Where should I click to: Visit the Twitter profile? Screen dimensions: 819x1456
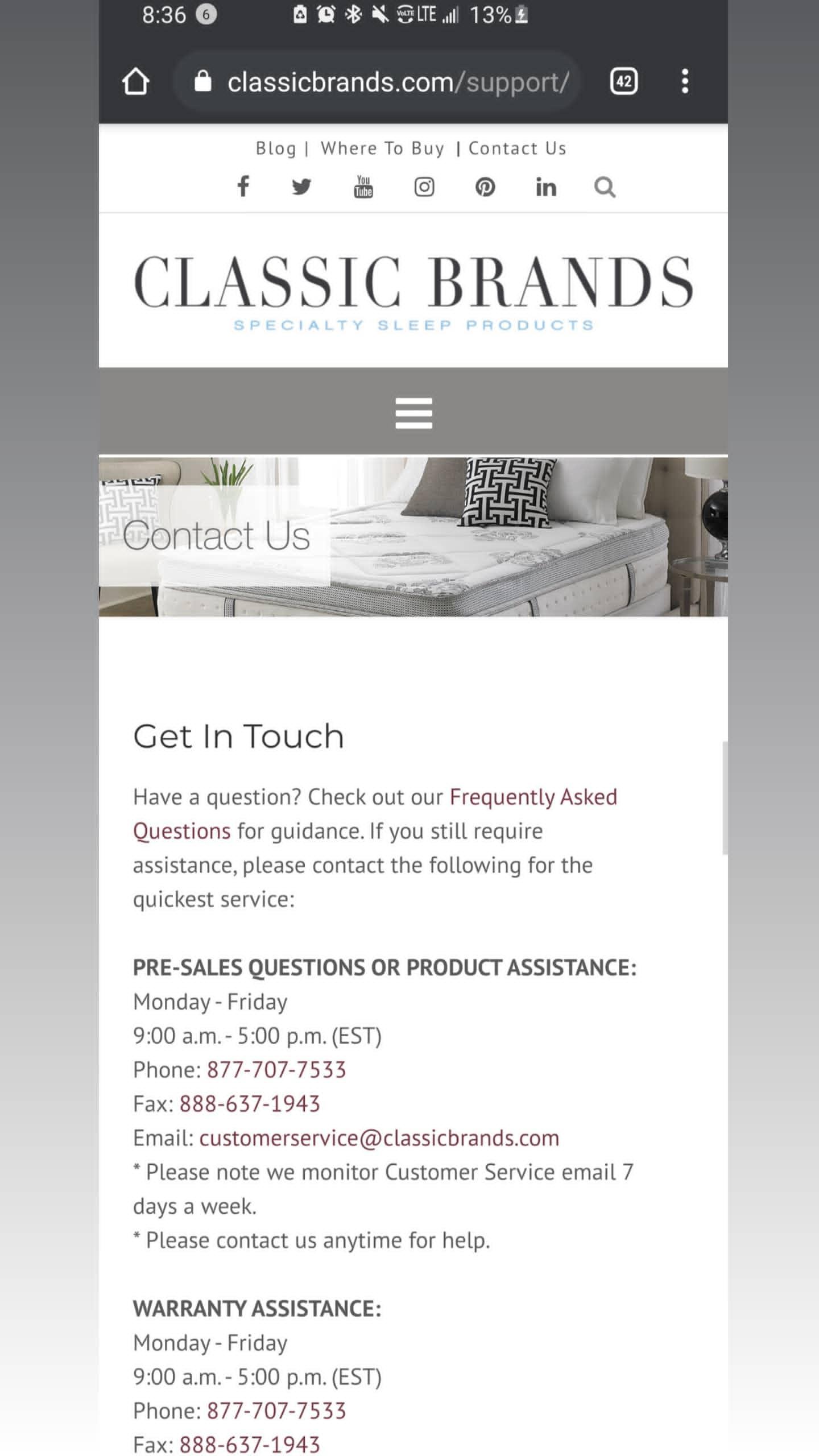point(301,187)
